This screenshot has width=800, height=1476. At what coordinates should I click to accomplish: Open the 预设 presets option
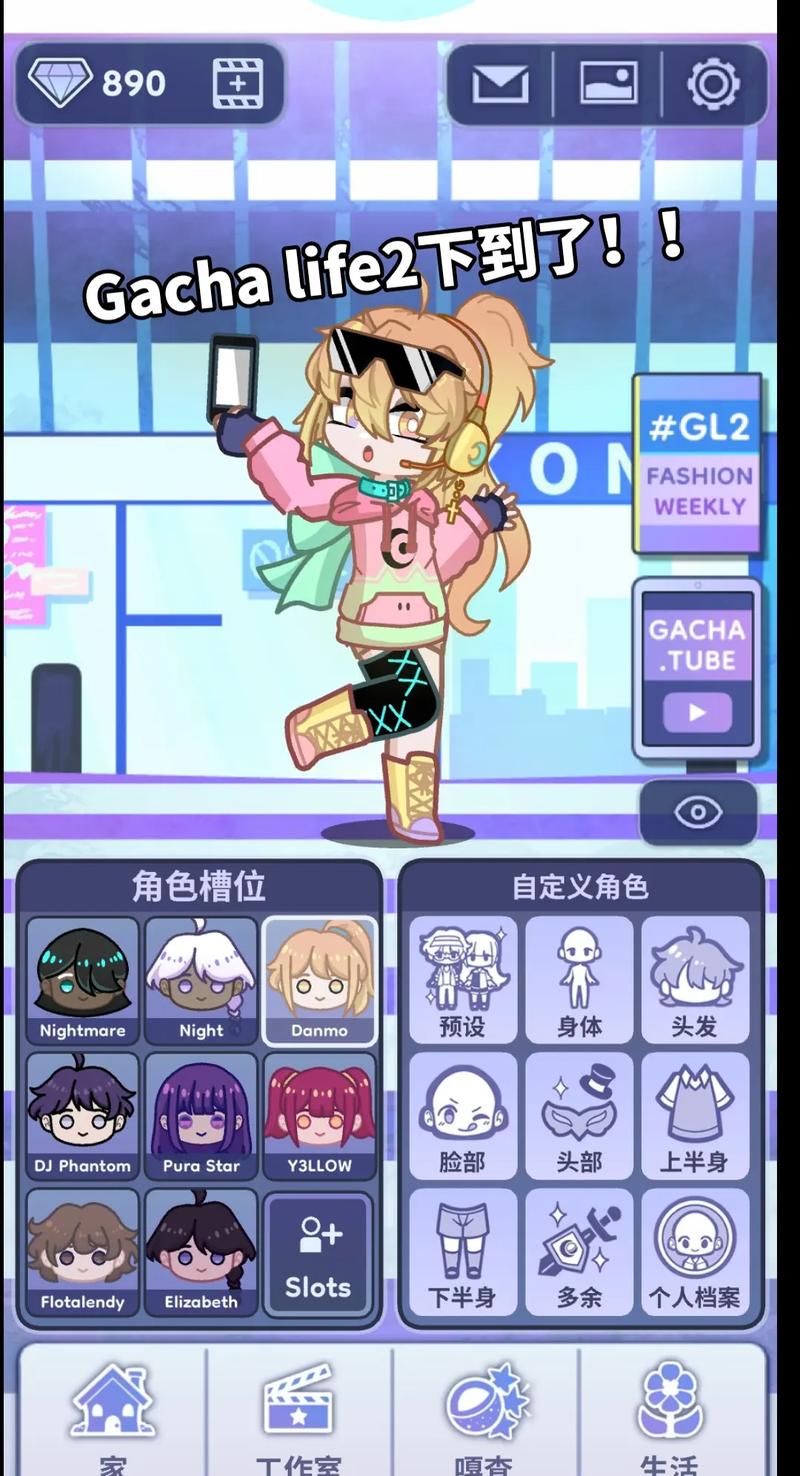[x=462, y=980]
